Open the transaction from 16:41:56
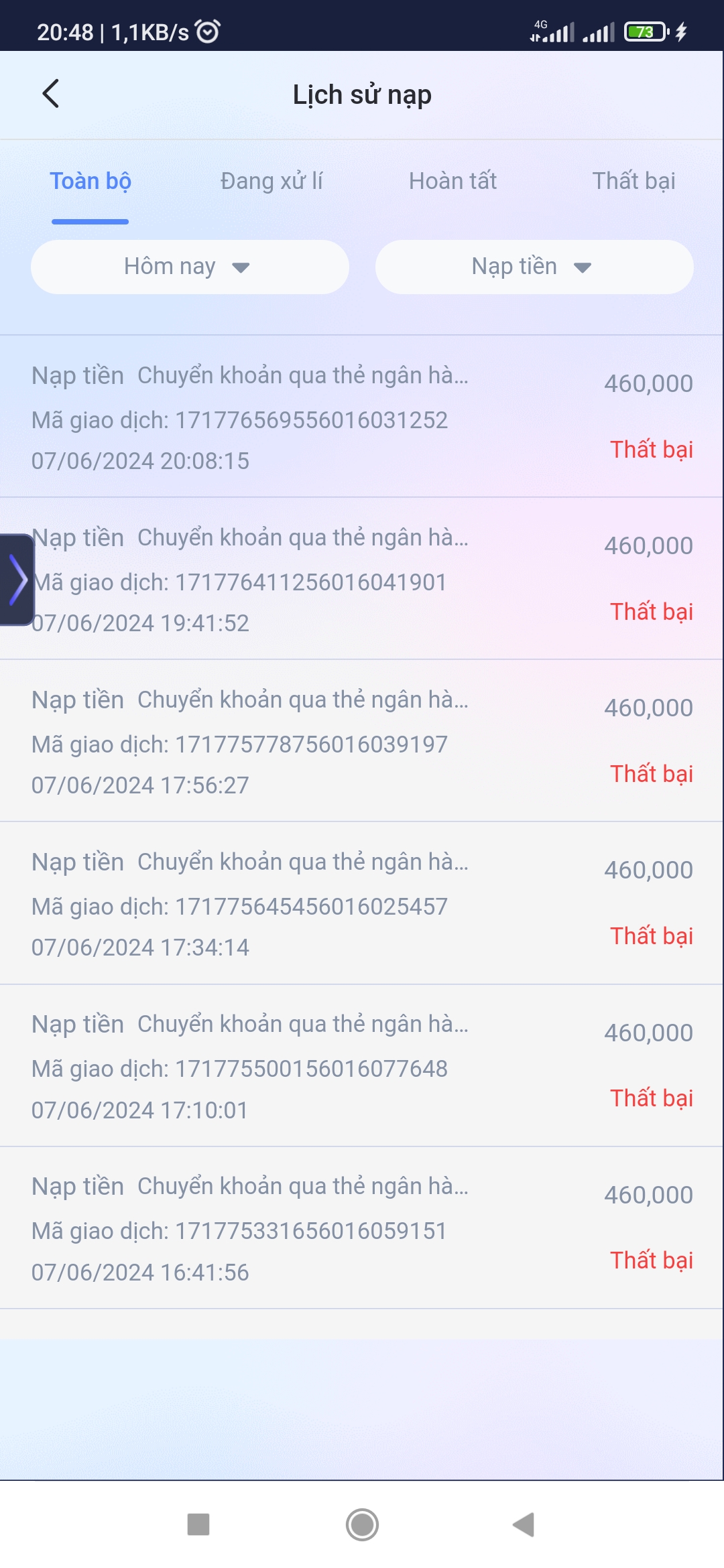This screenshot has height=1568, width=724. tap(362, 1228)
